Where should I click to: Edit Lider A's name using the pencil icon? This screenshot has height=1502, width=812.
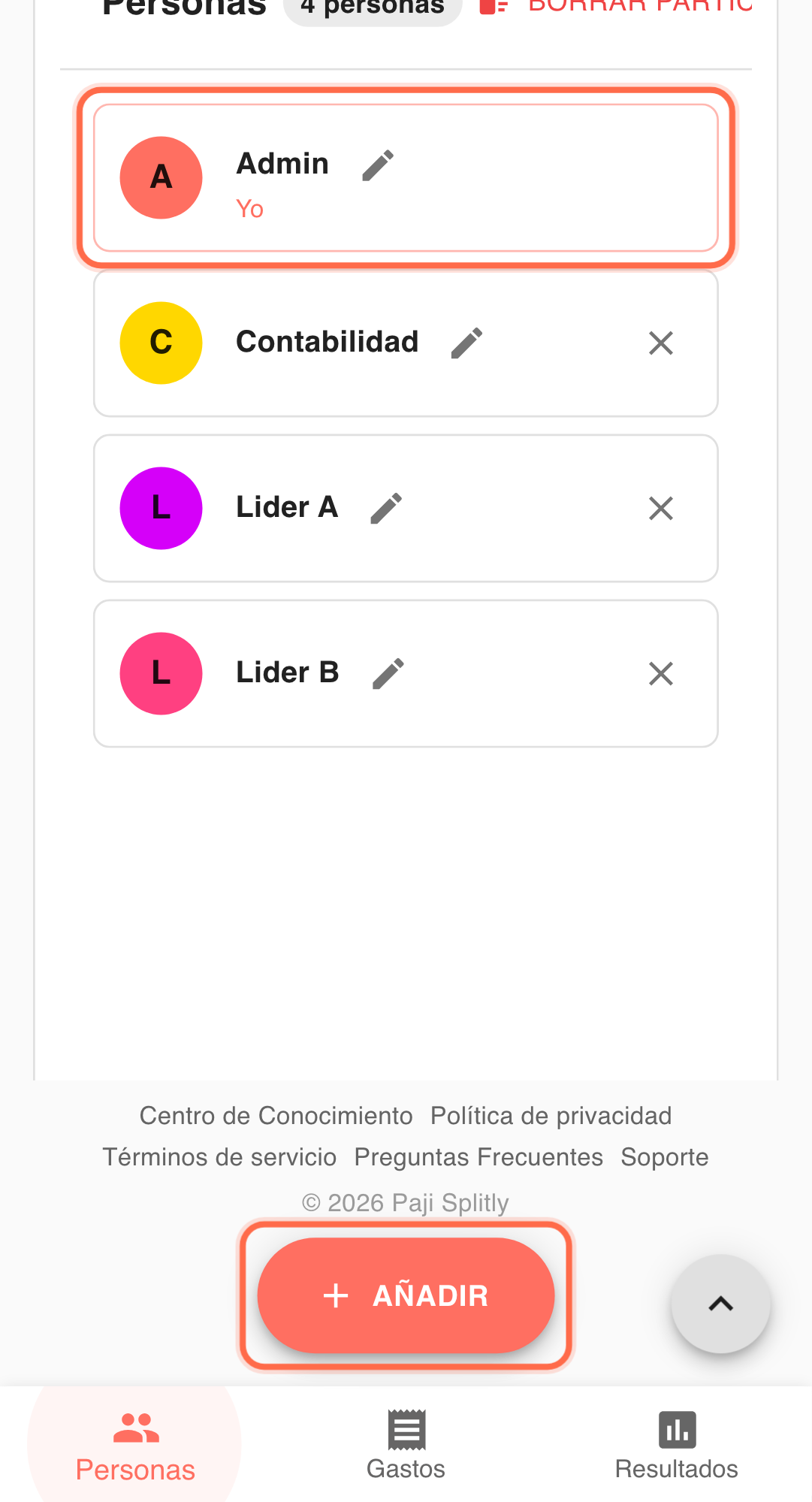[385, 508]
